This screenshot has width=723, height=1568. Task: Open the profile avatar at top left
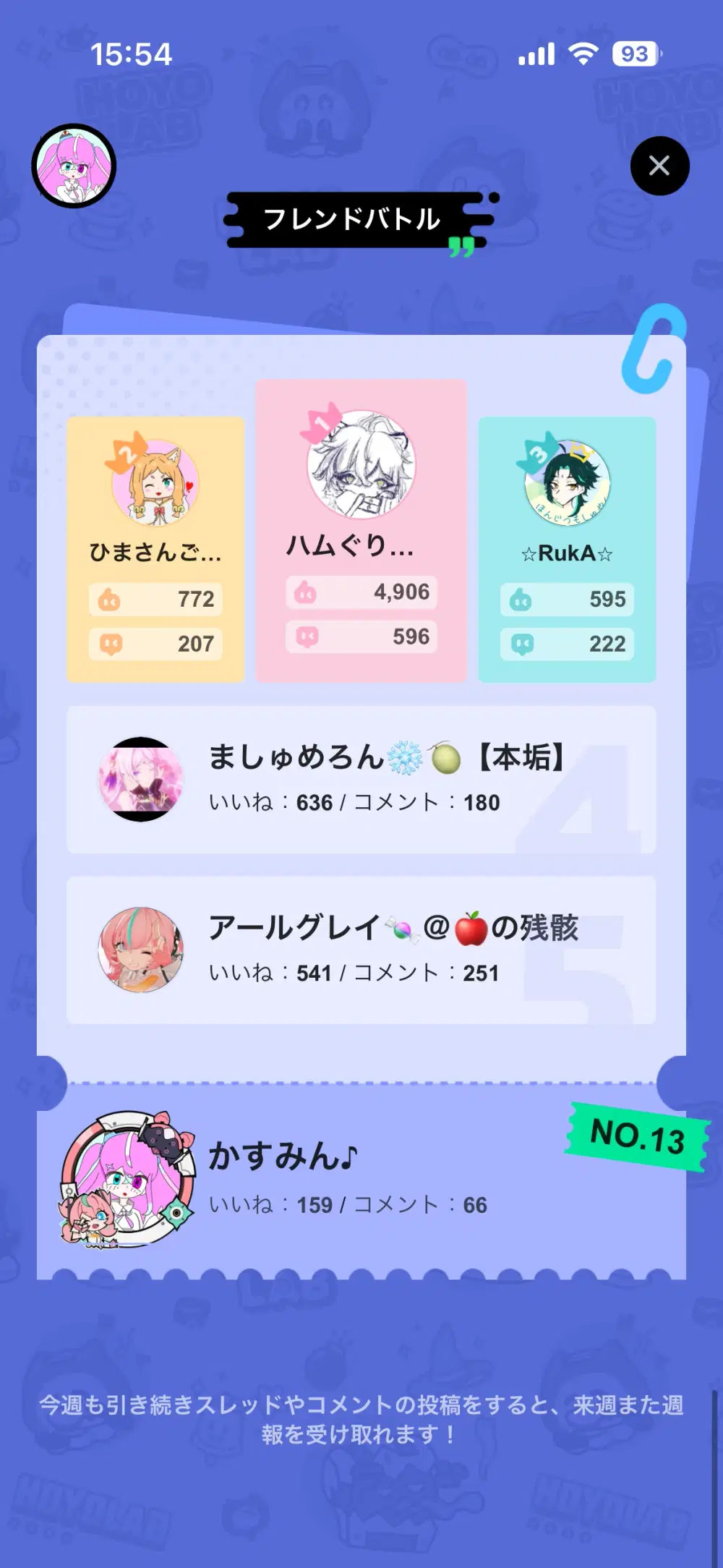tap(74, 166)
